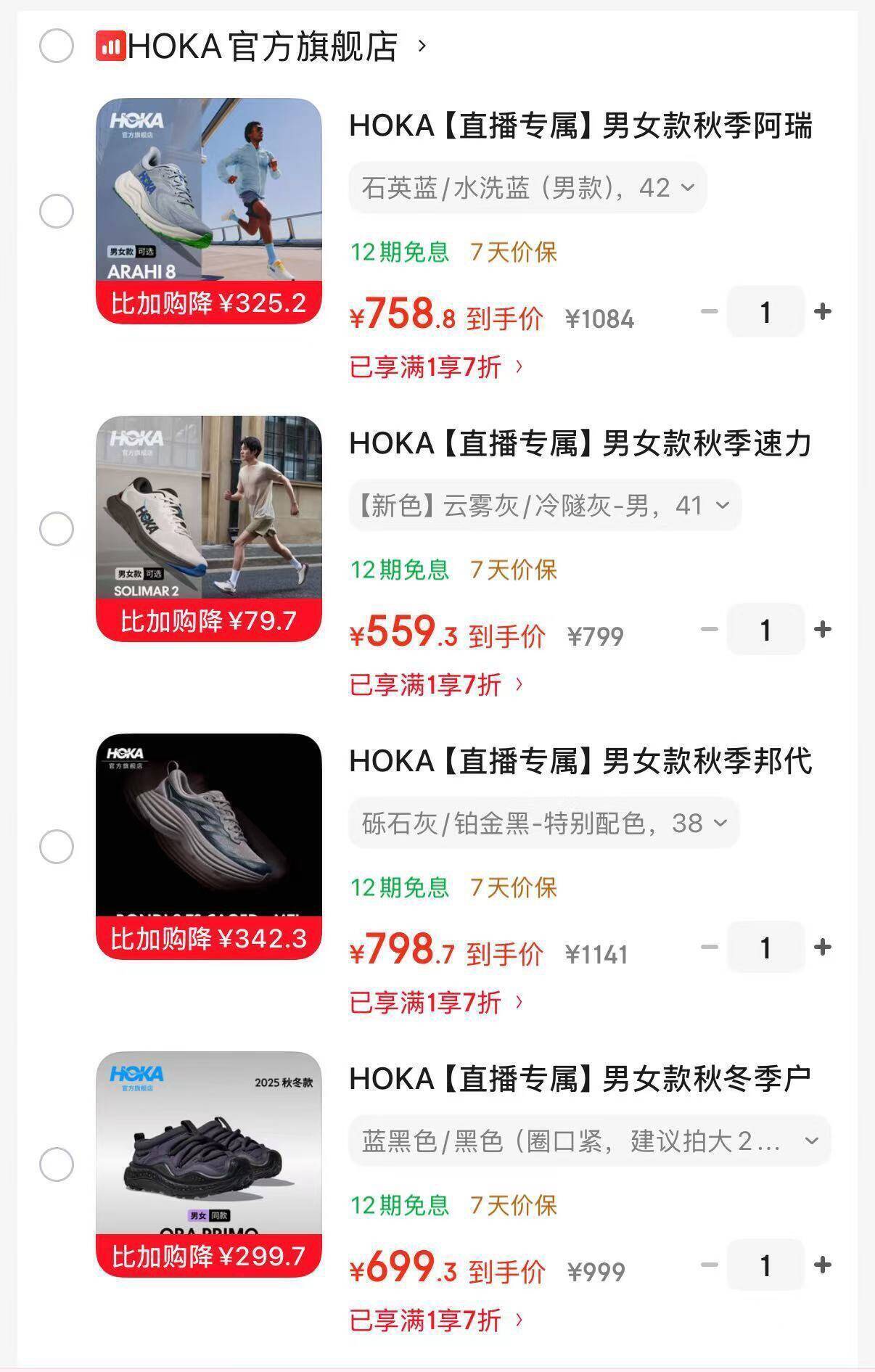The width and height of the screenshot is (875, 1372).
Task: Select the 邦代 shoe priced ¥798.7
Action: tap(57, 847)
